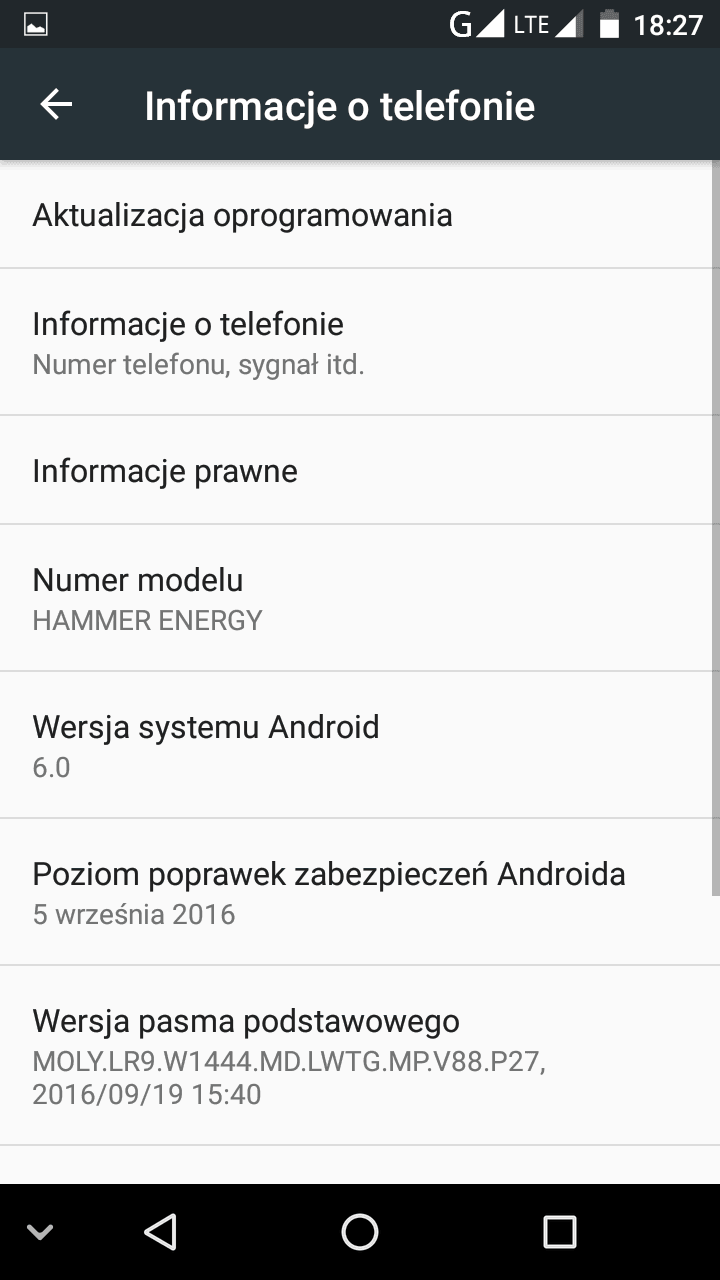720x1280 pixels.
Task: Select Poziom poprawek zabezpieczeń Androida
Action: [360, 892]
